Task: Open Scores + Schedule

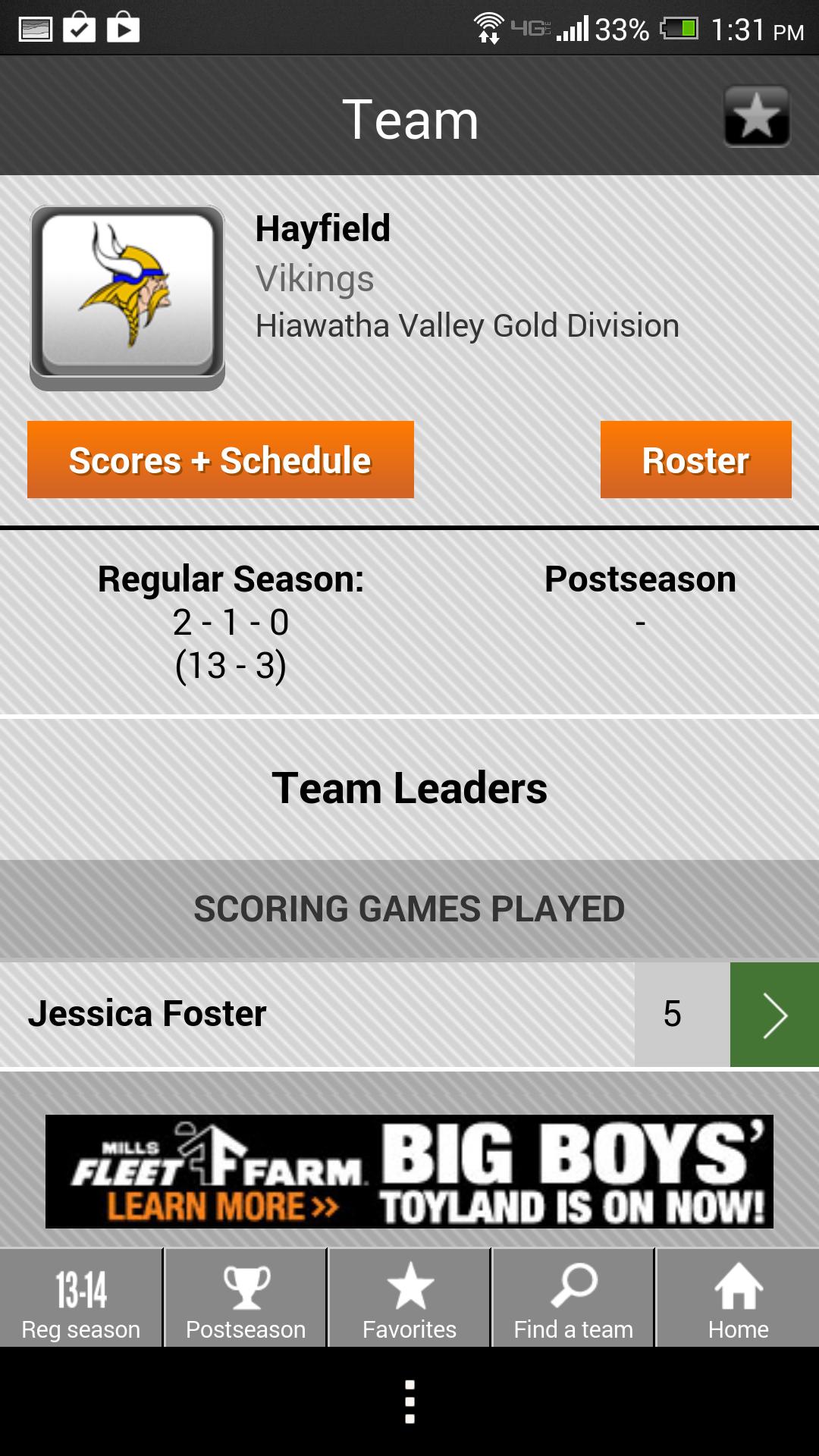Action: coord(220,460)
